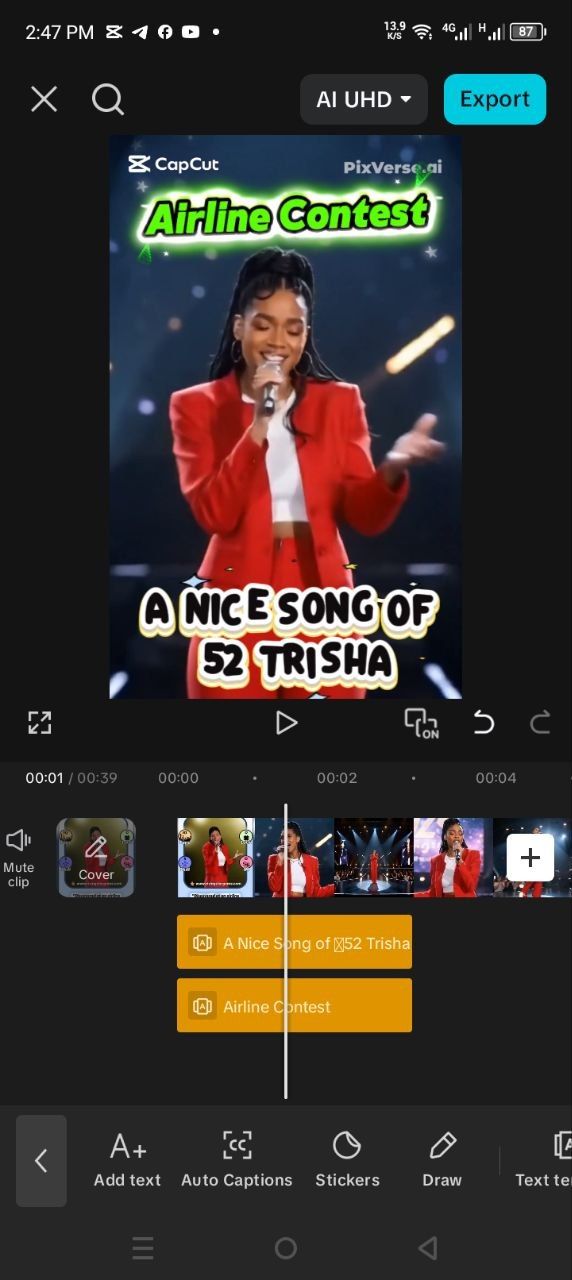Edit the video Cover
Image resolution: width=572 pixels, height=1280 pixels.
[x=96, y=857]
